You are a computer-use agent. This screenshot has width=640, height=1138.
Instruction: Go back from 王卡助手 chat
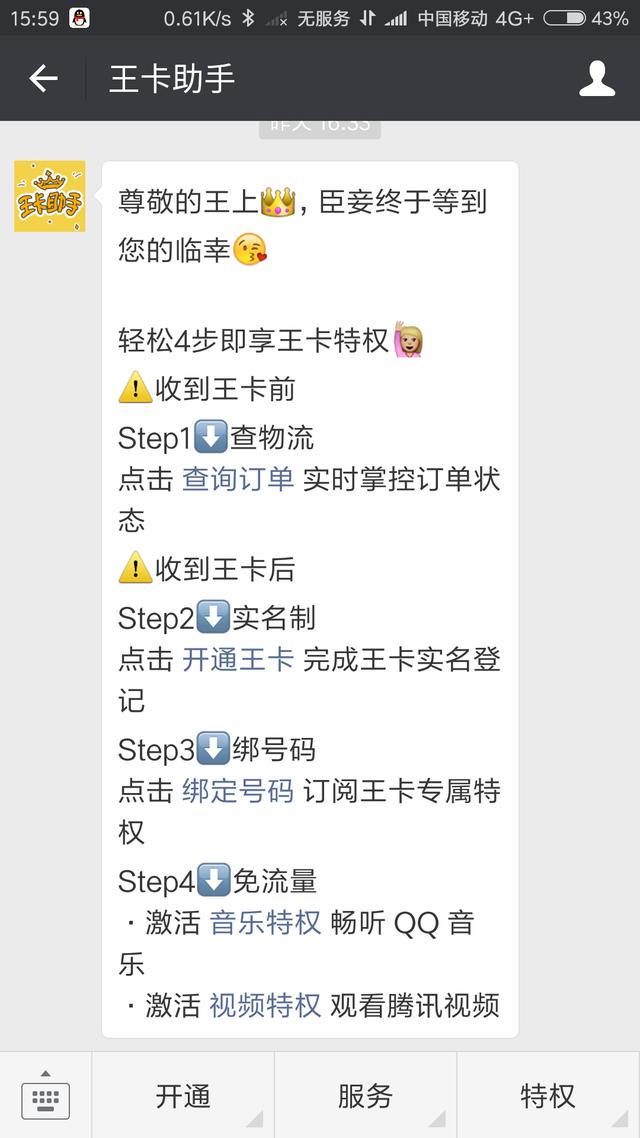43,79
